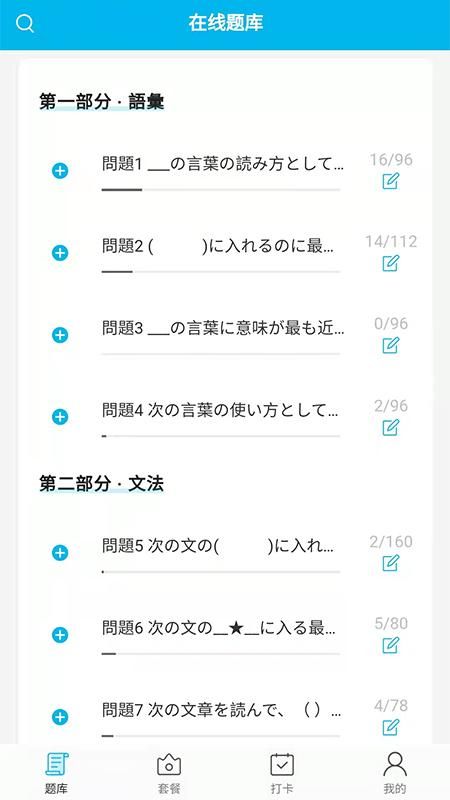Switch to the 套餐 tab

[169, 773]
